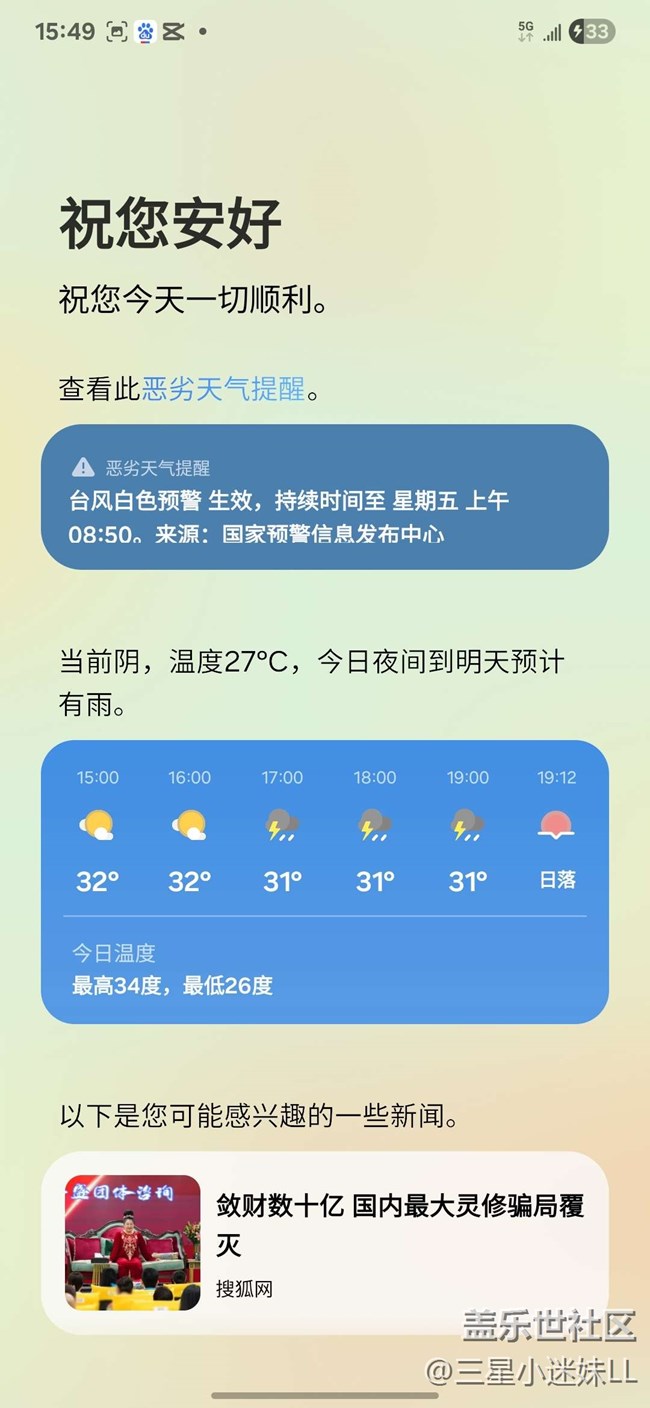Open the hourly weather forecast card

(x=324, y=880)
